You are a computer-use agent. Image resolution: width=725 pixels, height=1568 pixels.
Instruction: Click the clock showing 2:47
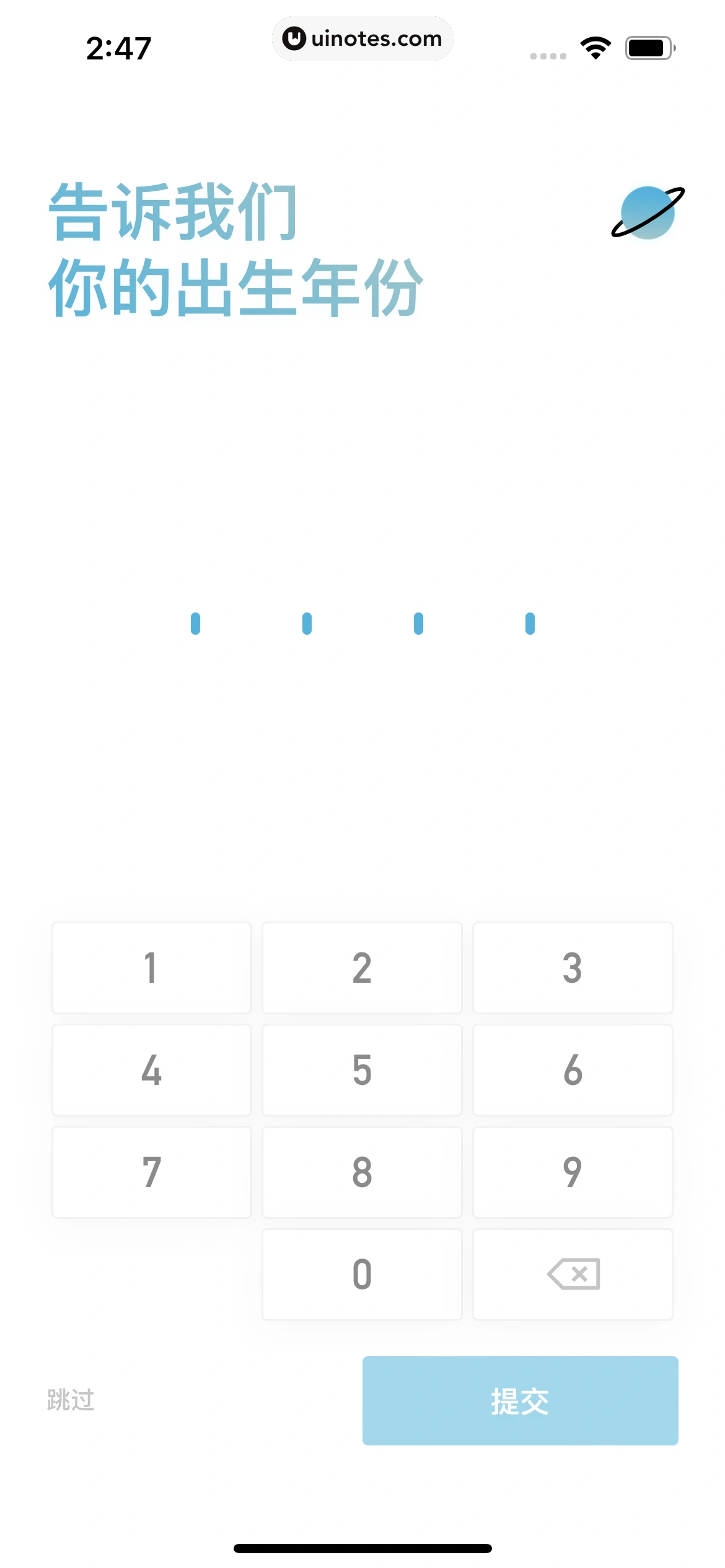(x=120, y=48)
